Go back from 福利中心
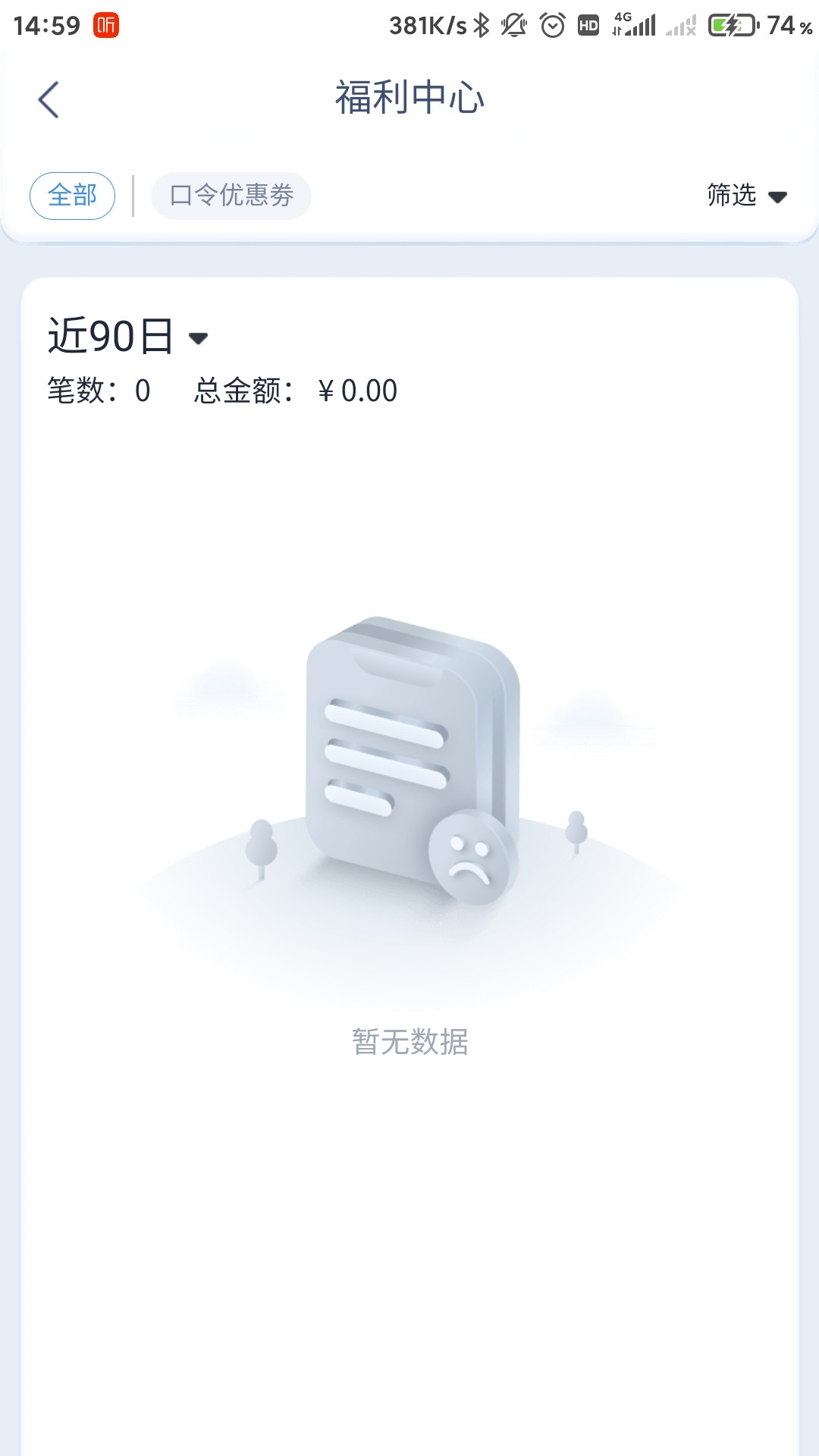Viewport: 819px width, 1456px height. tap(49, 99)
